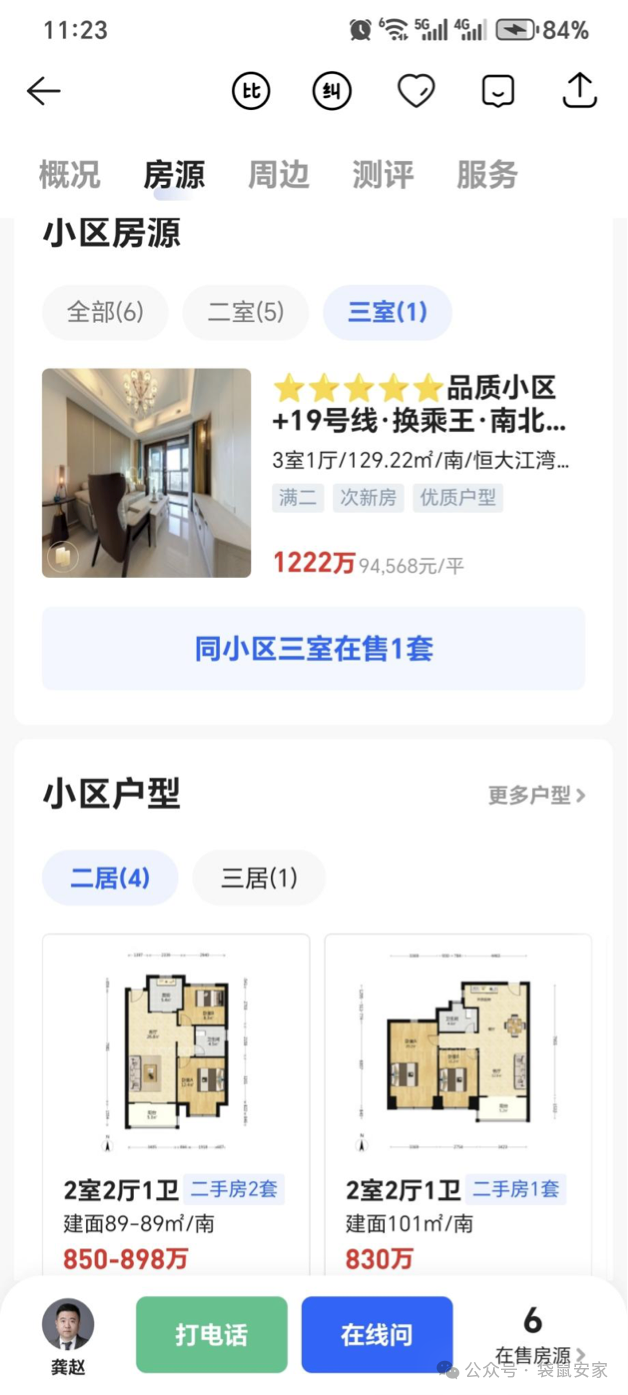Open the 比 compare icon

(x=251, y=91)
